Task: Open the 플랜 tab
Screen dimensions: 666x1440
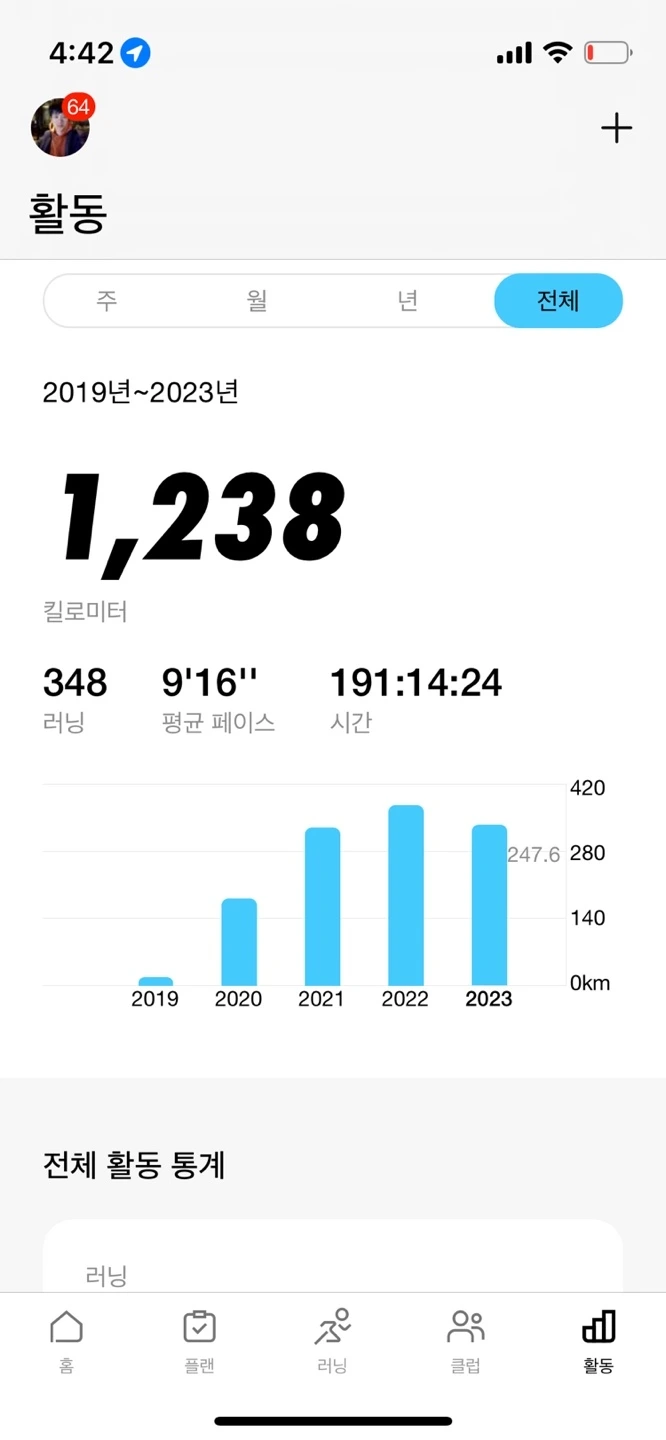Action: click(199, 1340)
